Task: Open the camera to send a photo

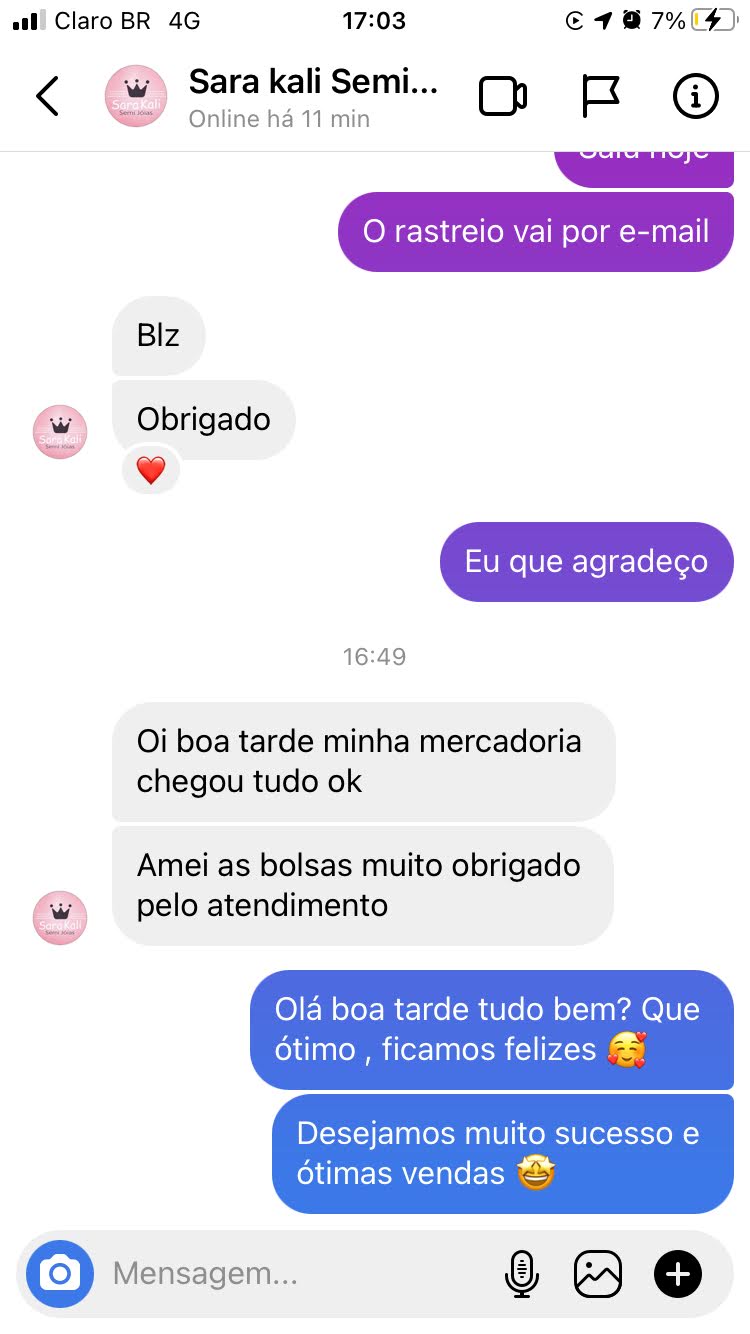Action: [x=60, y=1274]
